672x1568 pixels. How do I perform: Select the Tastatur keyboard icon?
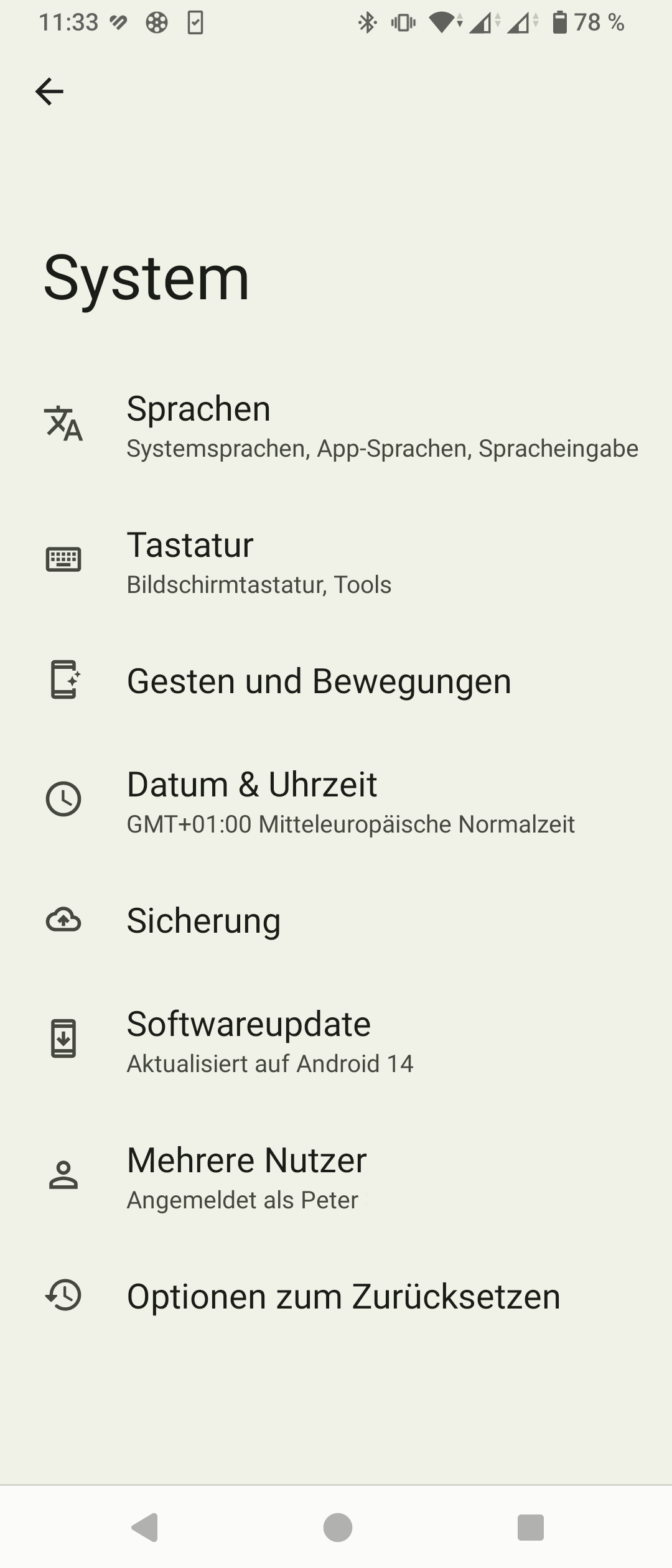point(64,559)
